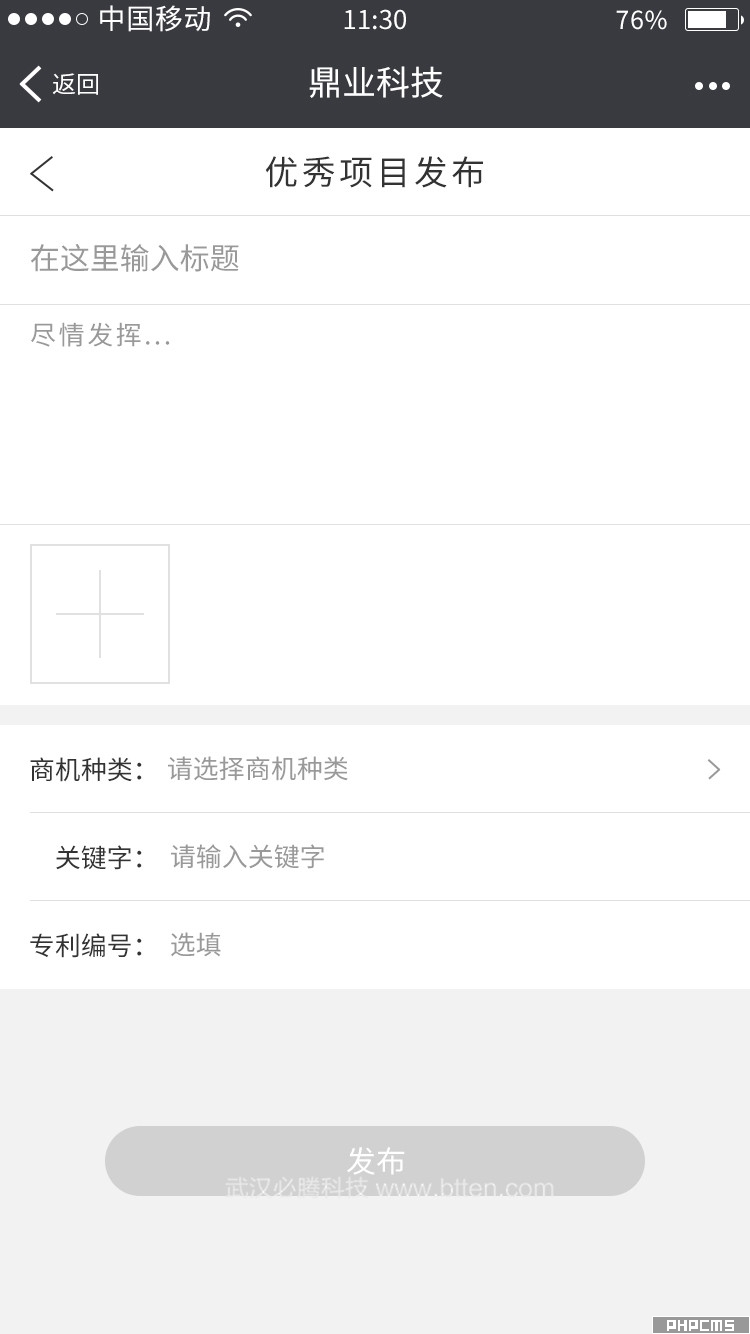Tap the 返回 back button in top bar
The image size is (750, 1334).
pos(60,84)
